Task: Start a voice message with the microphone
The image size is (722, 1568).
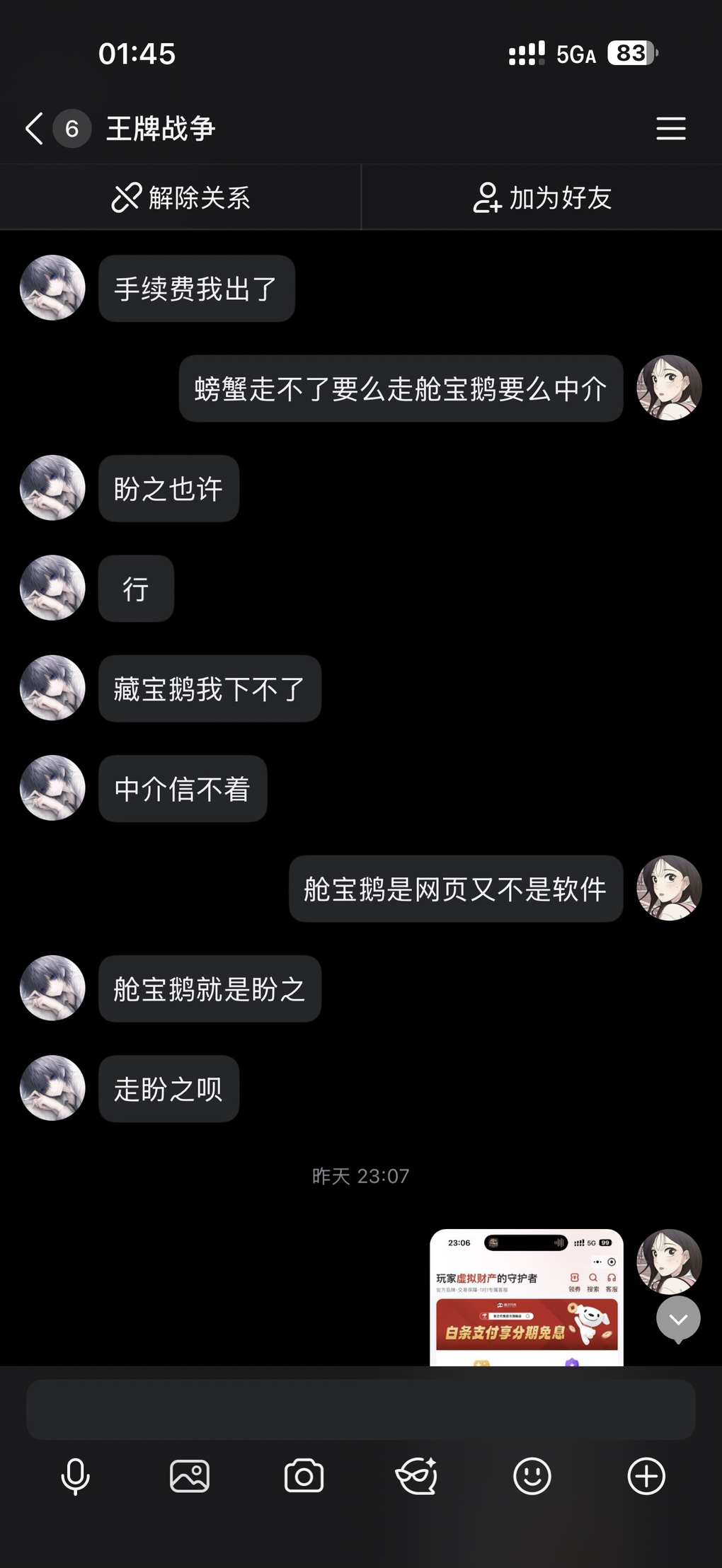Action: [75, 1477]
